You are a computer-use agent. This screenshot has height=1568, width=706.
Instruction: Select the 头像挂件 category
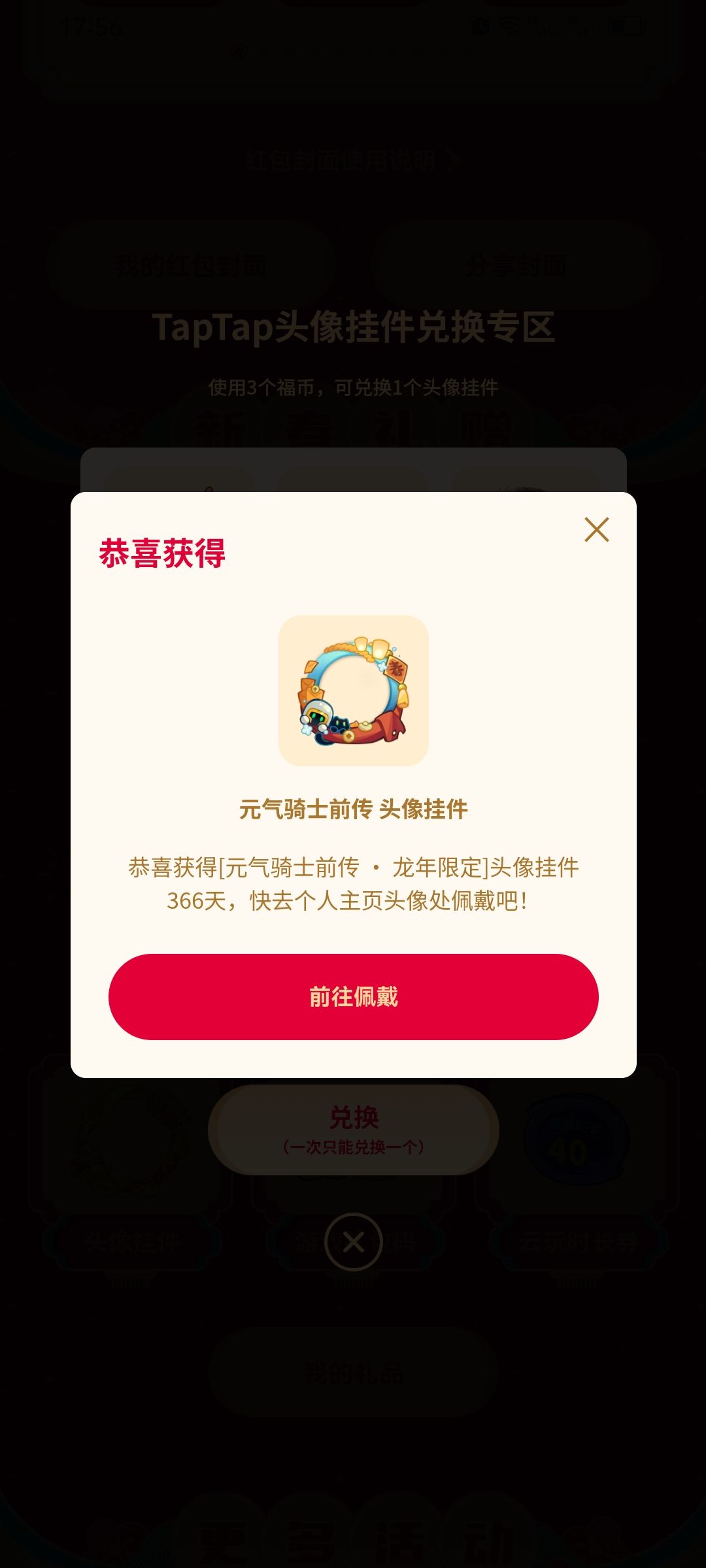click(131, 1240)
